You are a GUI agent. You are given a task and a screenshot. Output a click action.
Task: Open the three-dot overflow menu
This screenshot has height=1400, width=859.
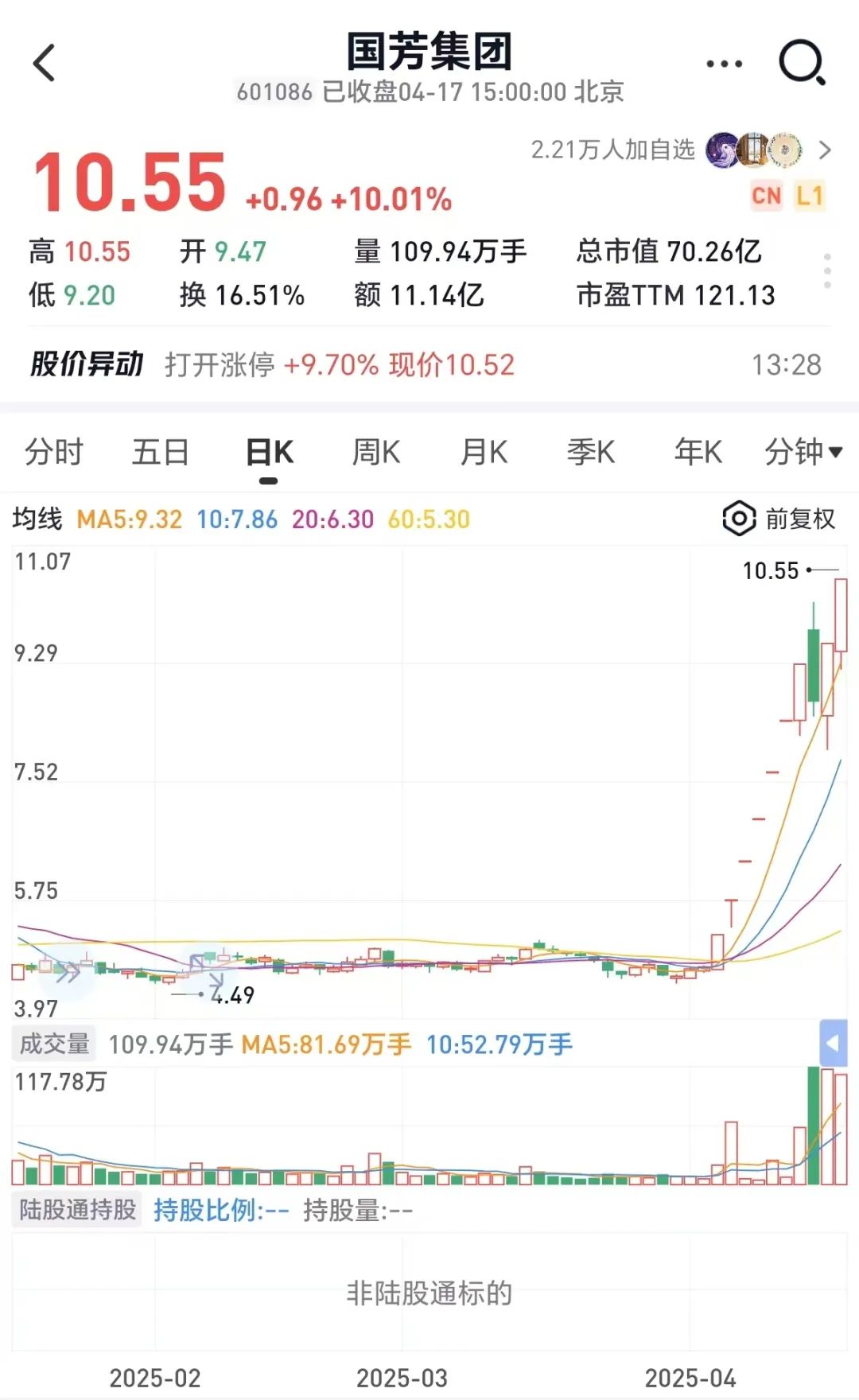coord(724,64)
